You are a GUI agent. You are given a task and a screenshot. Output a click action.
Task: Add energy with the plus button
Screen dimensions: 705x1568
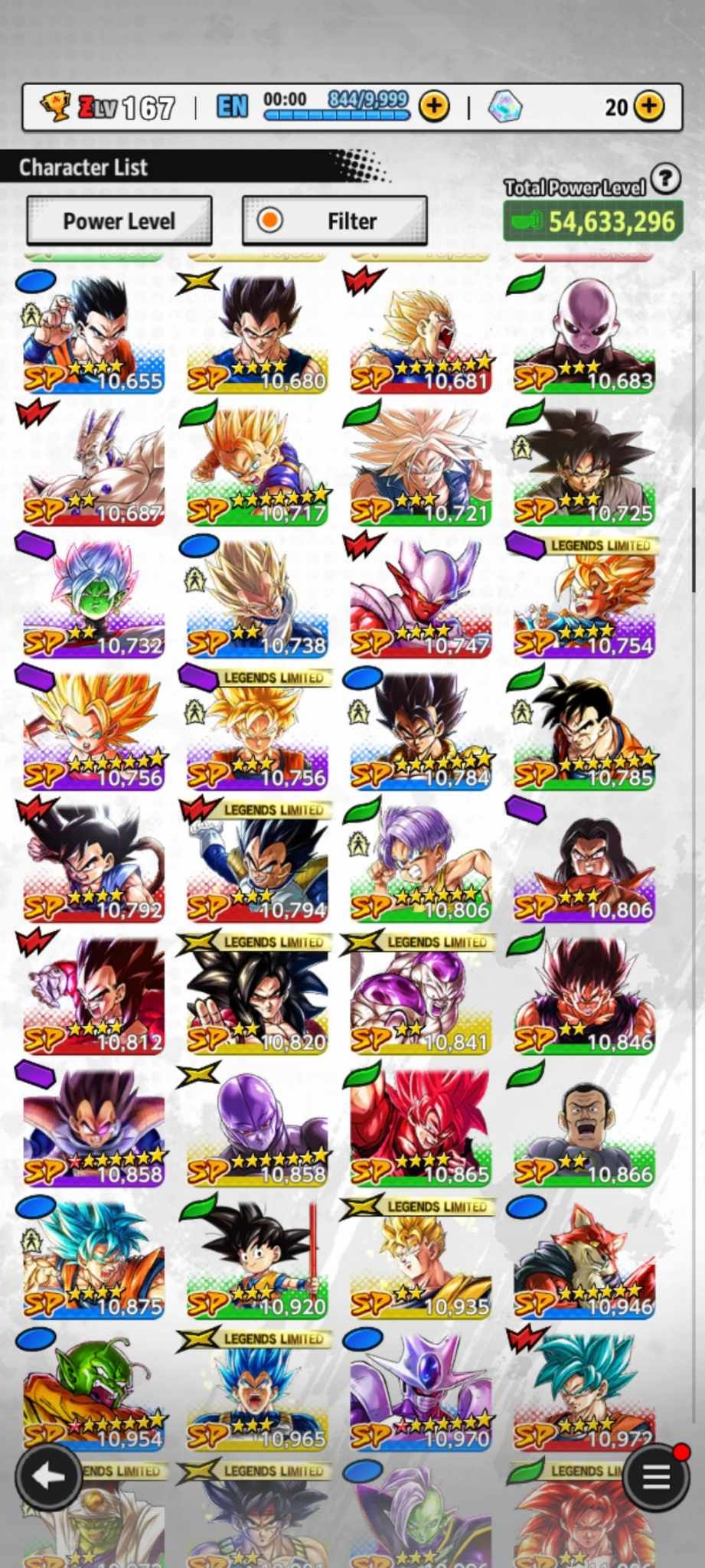(434, 106)
